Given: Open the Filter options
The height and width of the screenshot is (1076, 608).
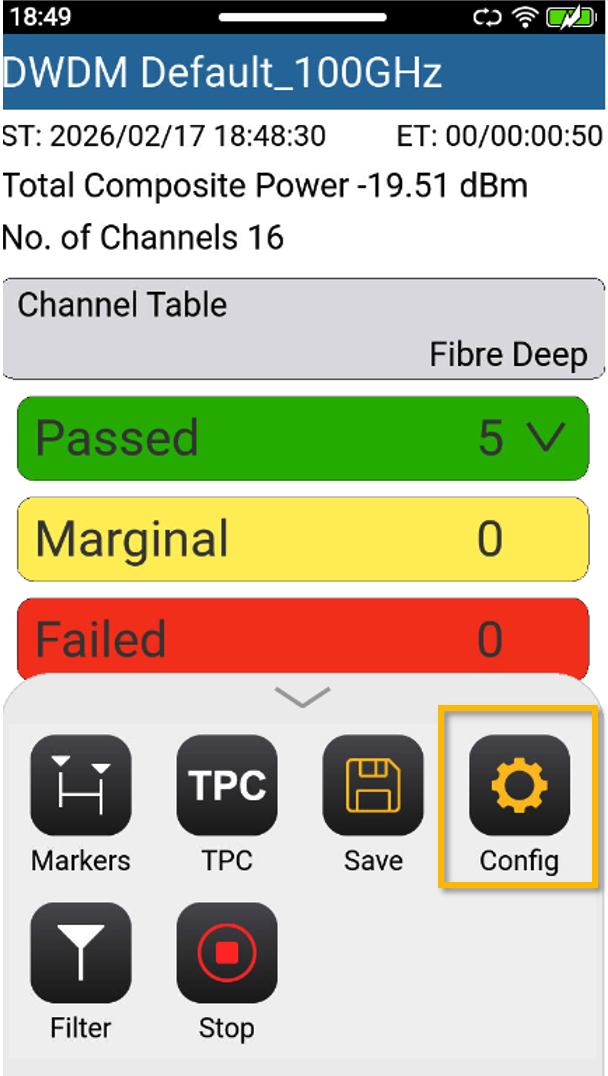Looking at the screenshot, I should (x=81, y=954).
